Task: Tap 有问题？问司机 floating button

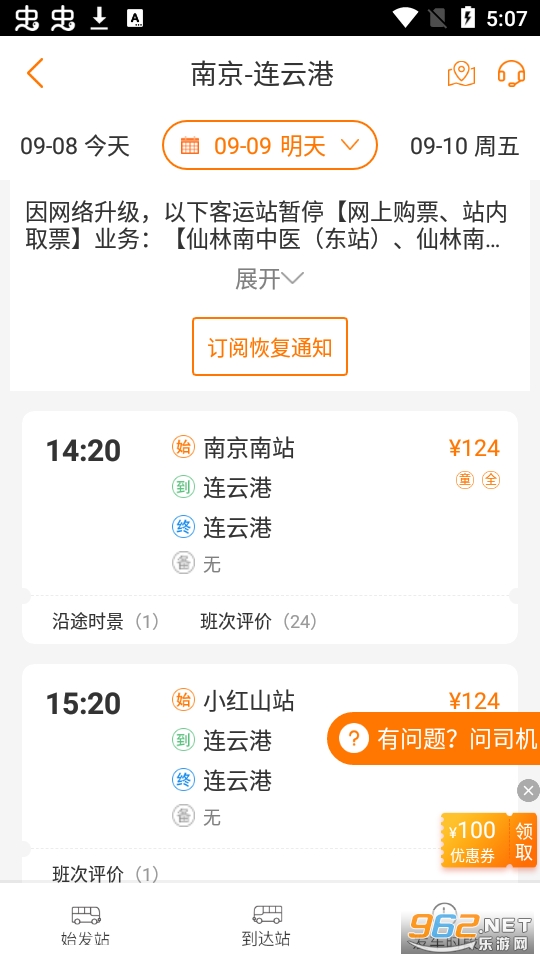Action: [433, 738]
